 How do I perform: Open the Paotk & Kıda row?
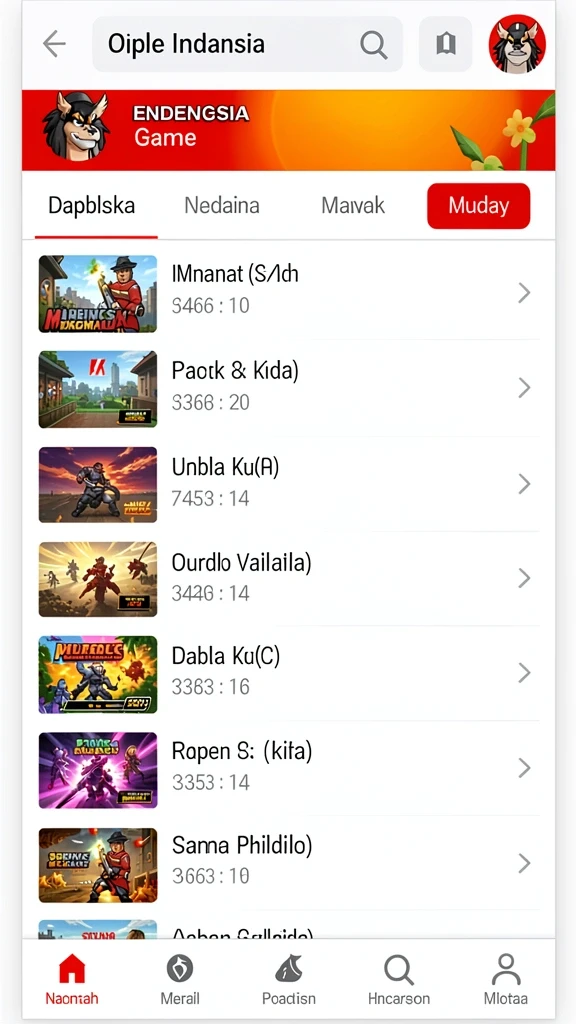(x=288, y=389)
